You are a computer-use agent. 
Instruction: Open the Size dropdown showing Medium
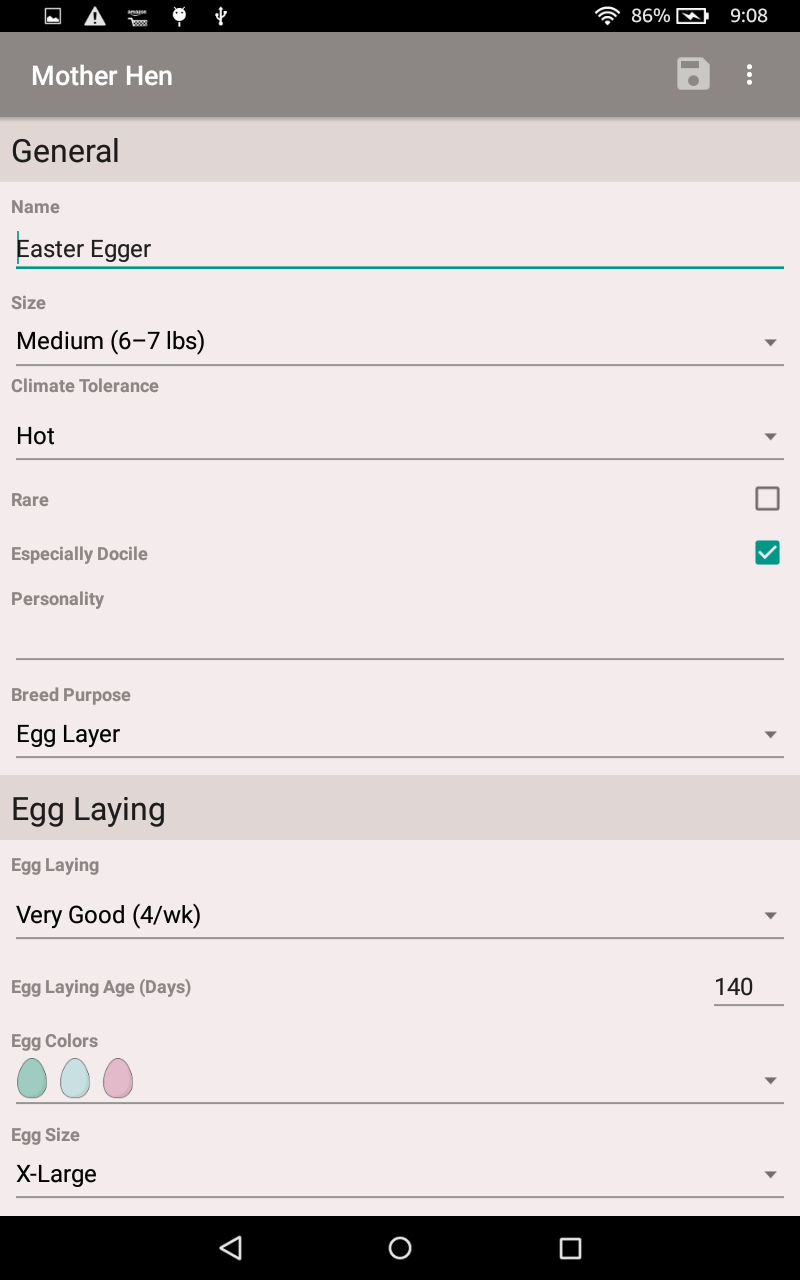point(400,341)
